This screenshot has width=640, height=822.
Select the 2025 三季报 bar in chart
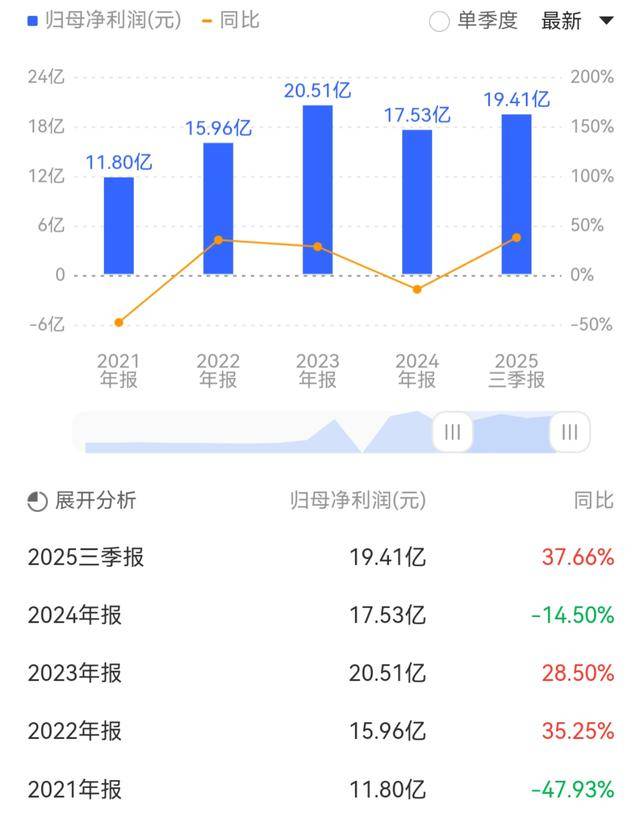coord(516,194)
